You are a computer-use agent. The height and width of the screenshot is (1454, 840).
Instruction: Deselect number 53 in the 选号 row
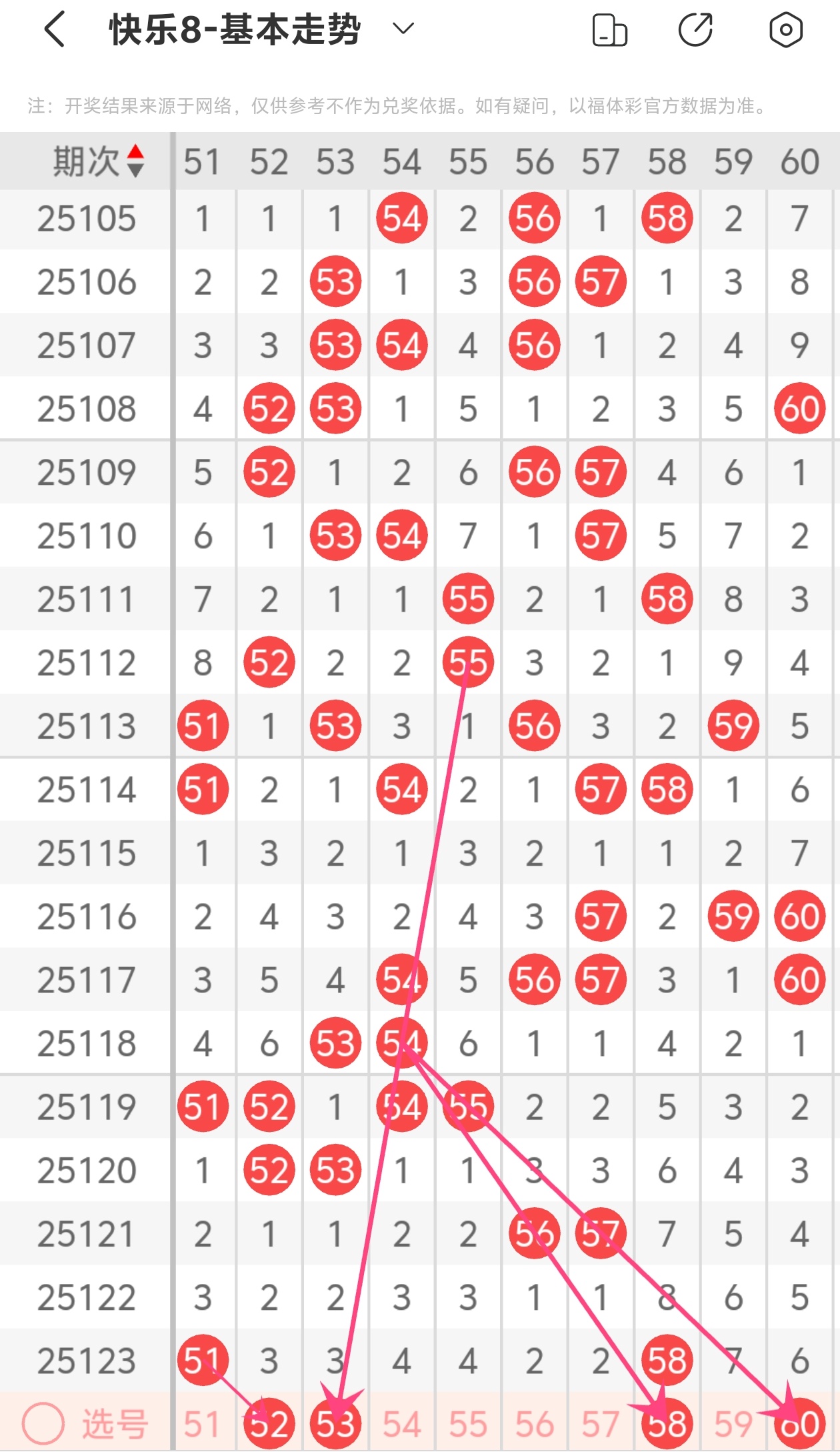click(335, 1425)
